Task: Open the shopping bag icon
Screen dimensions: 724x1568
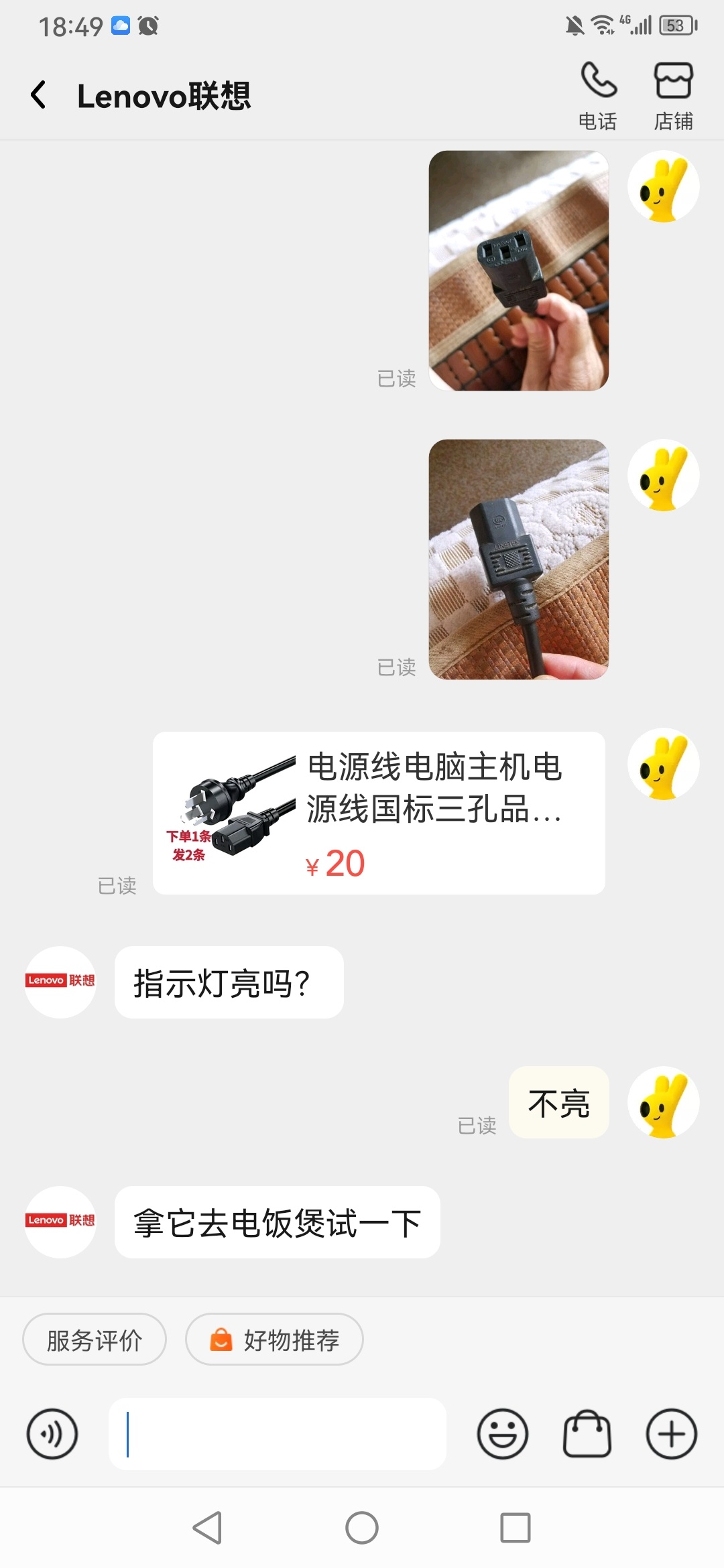Action: tap(587, 1434)
